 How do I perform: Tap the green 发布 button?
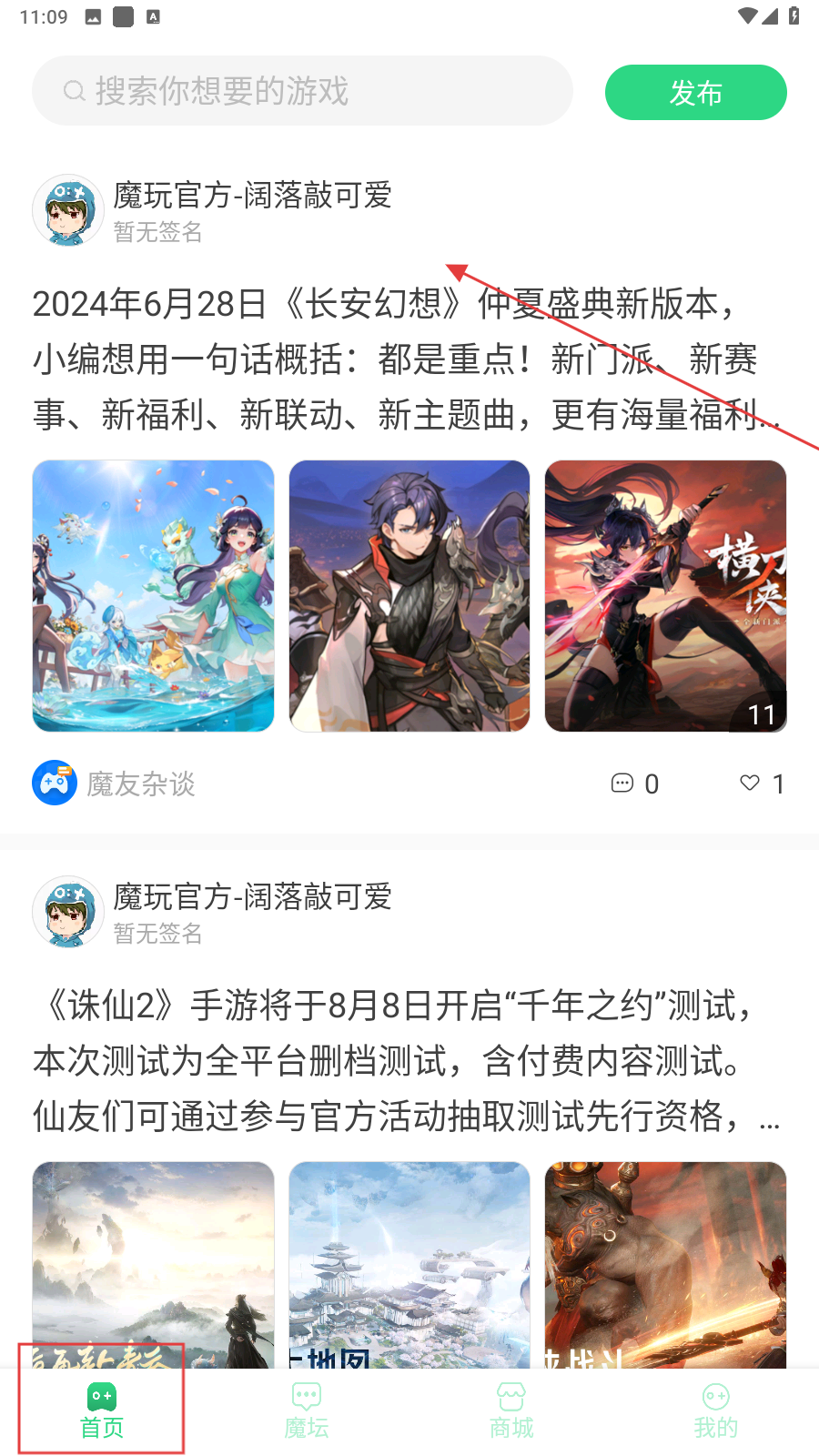click(x=695, y=92)
